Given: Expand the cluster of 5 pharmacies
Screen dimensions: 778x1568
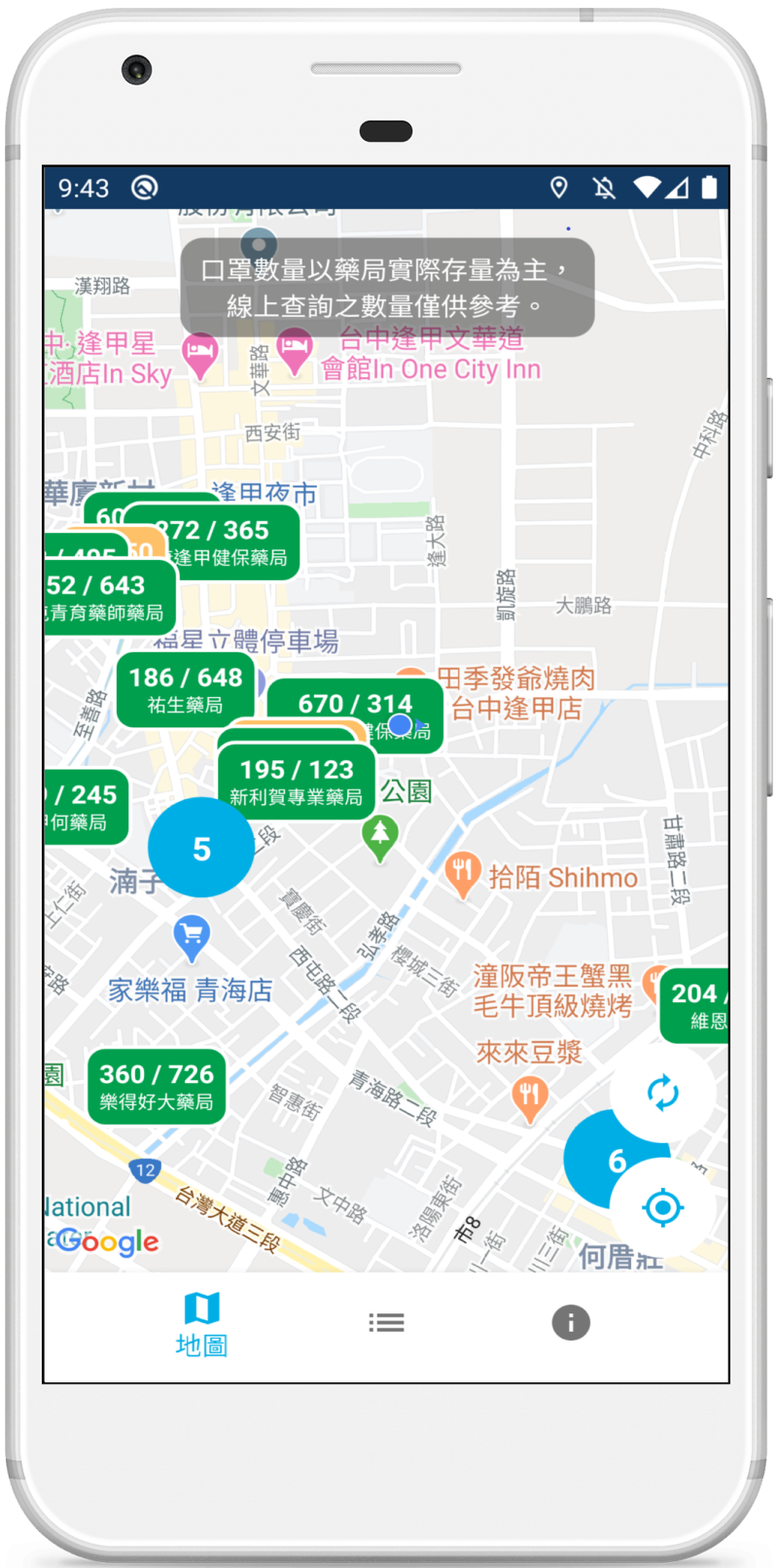Looking at the screenshot, I should tap(201, 848).
